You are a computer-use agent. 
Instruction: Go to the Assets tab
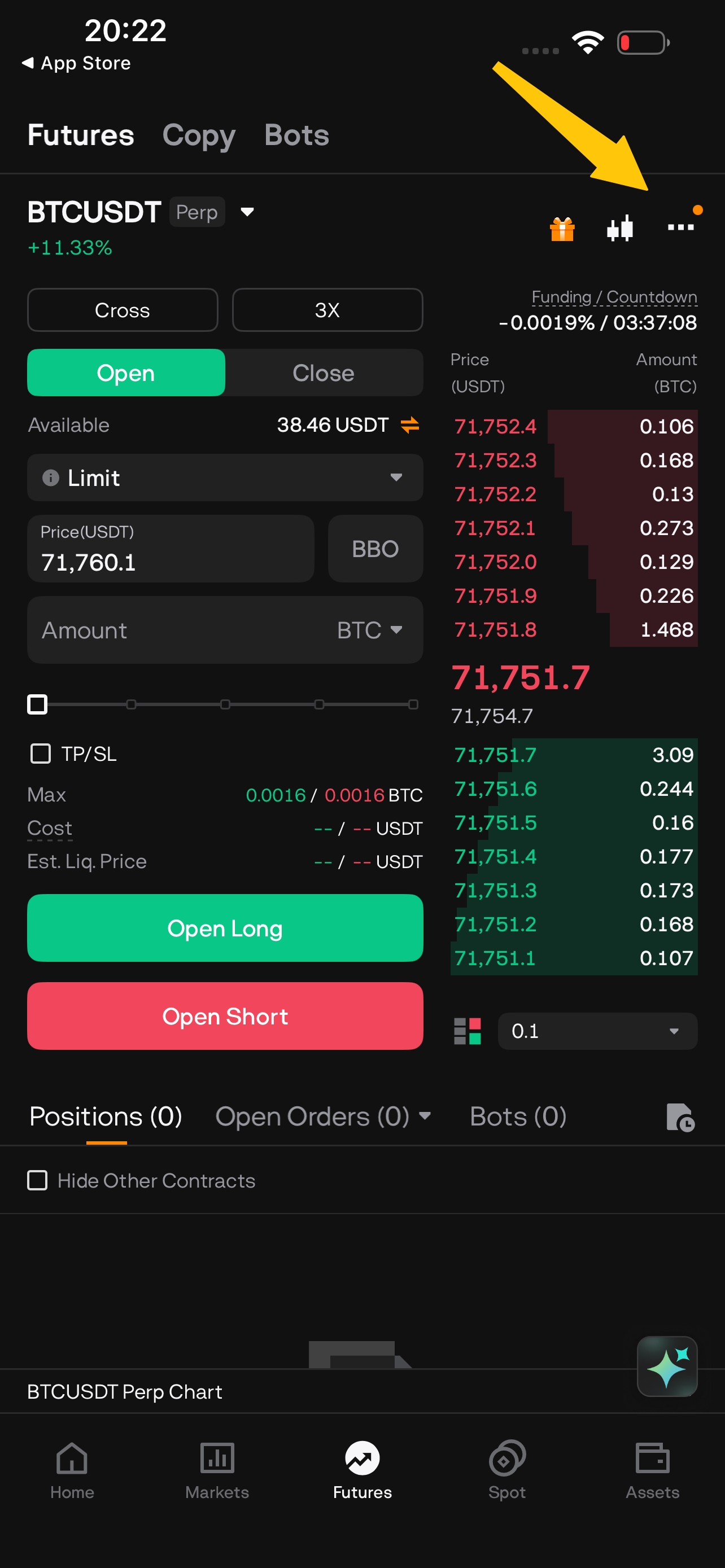(652, 1470)
